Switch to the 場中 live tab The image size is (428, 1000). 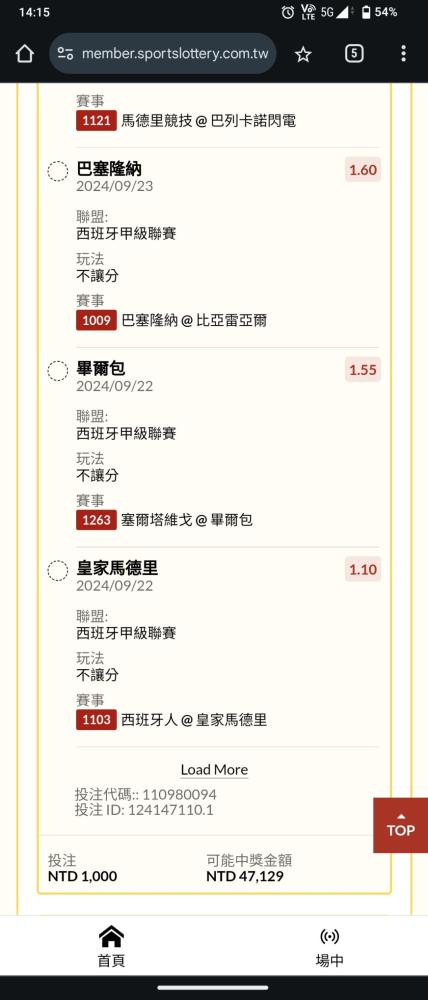click(329, 947)
